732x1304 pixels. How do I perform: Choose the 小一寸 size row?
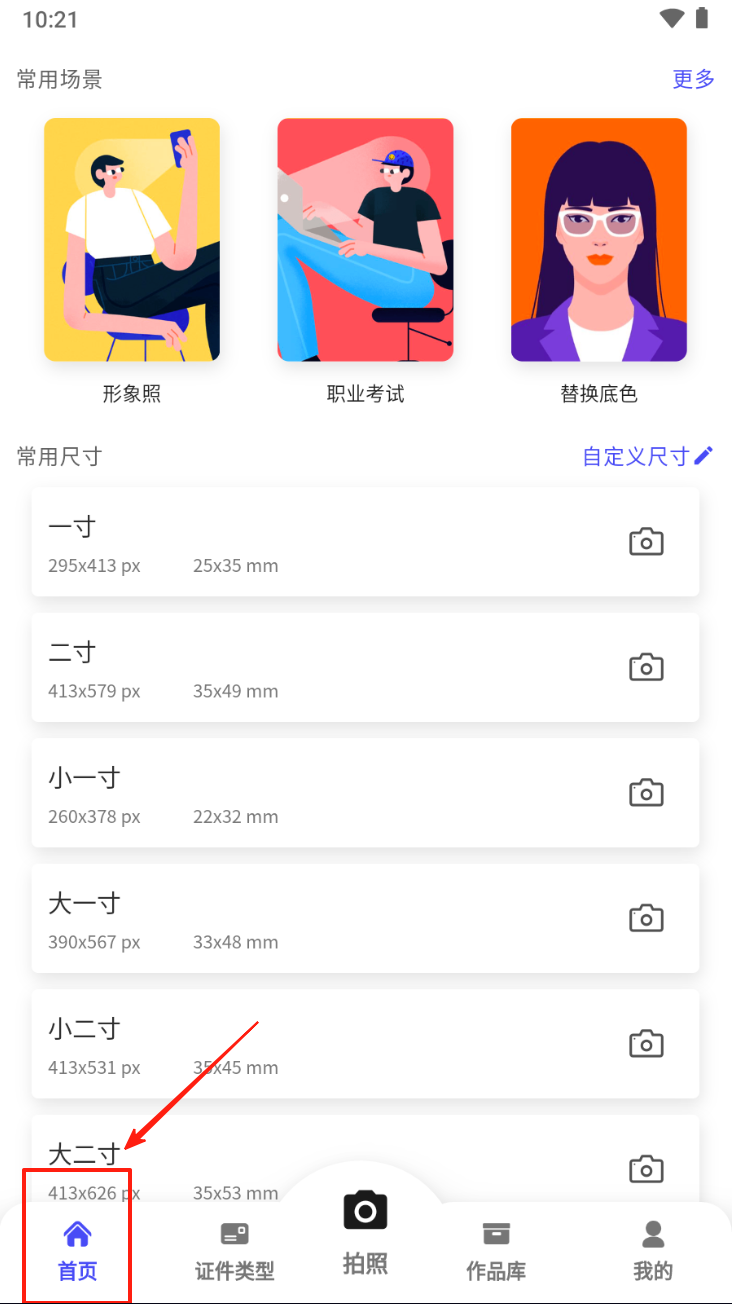tap(365, 793)
